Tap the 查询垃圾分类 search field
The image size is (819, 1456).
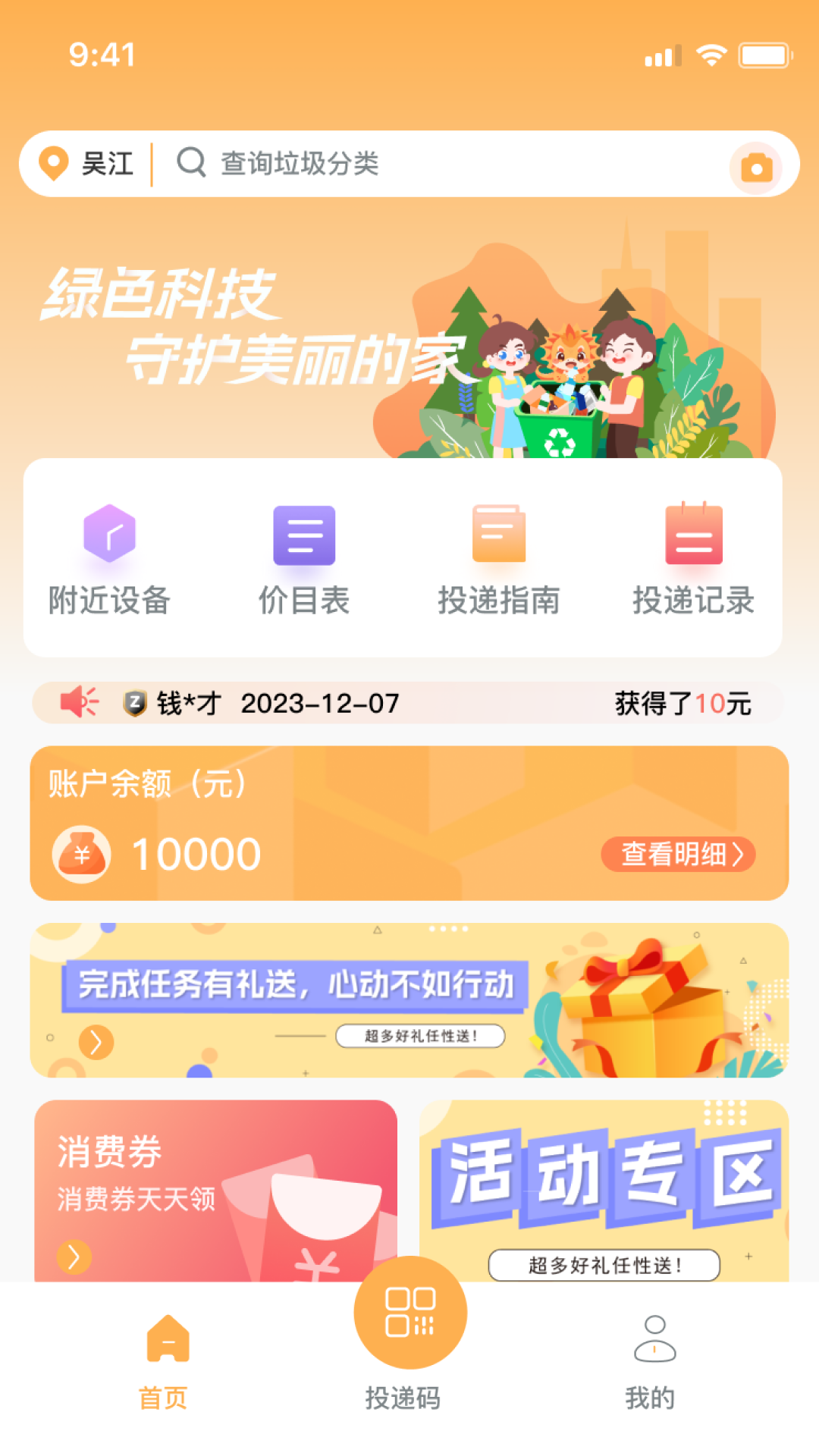pyautogui.click(x=425, y=164)
